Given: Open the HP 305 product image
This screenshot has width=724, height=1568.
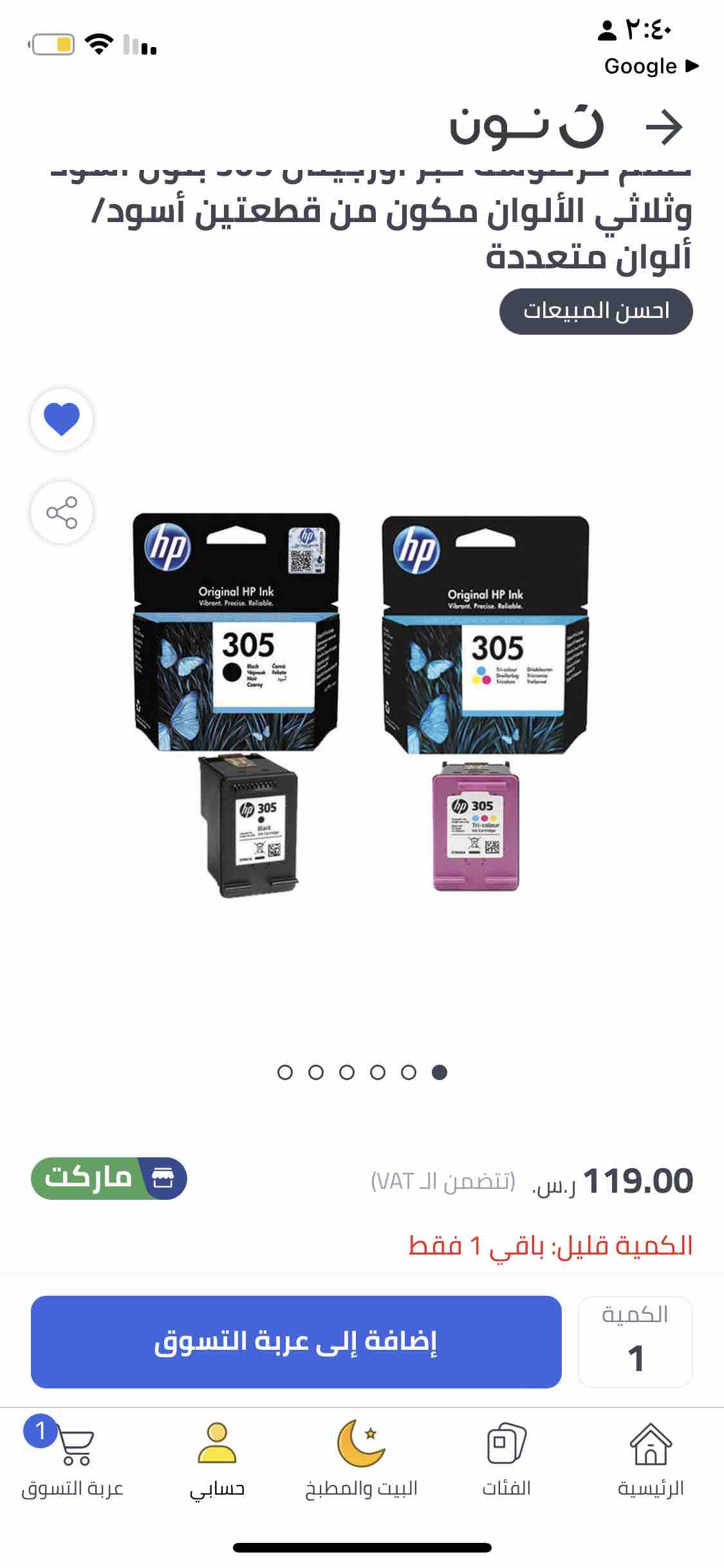Looking at the screenshot, I should click(360, 705).
